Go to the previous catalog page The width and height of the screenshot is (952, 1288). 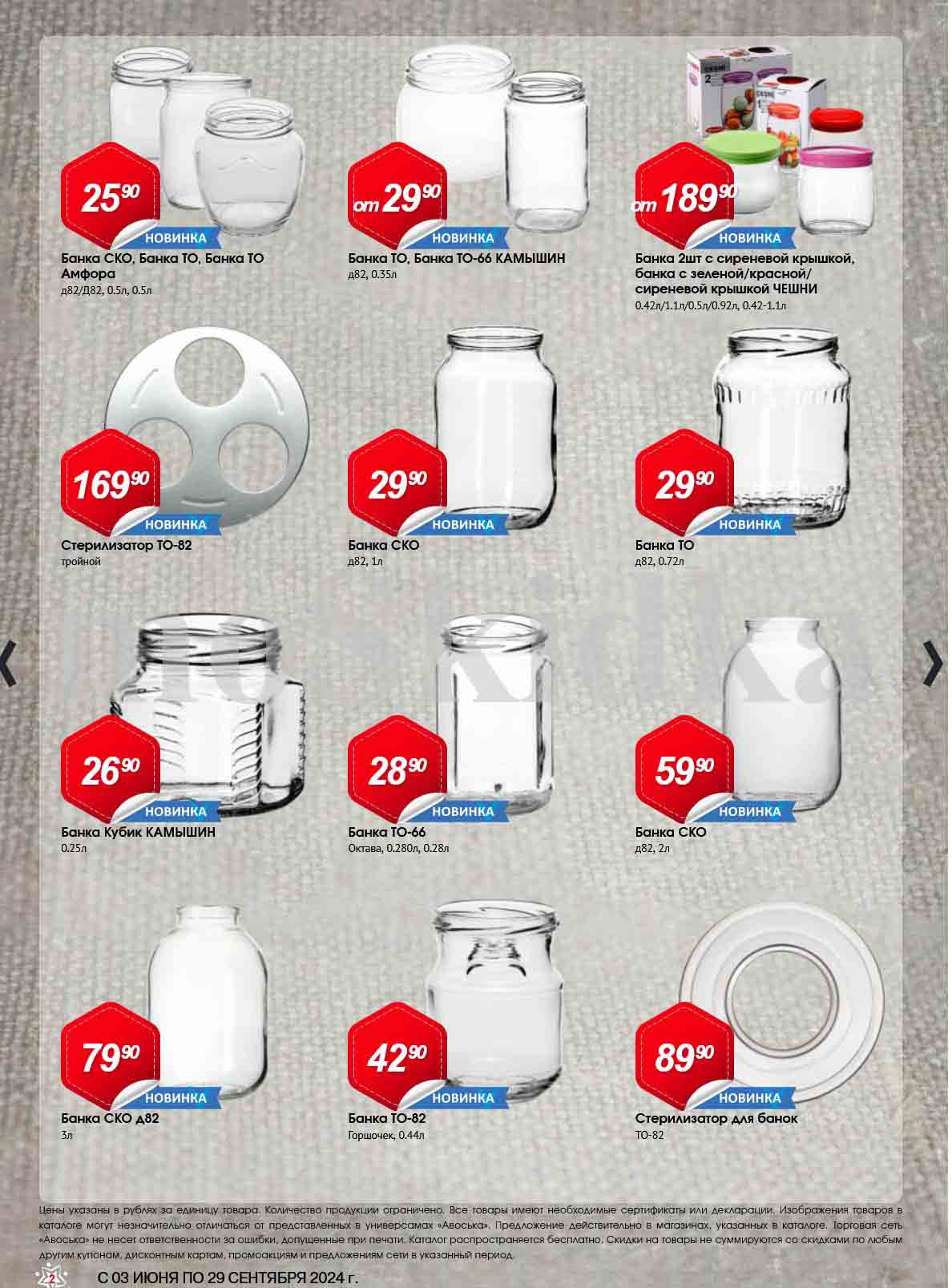[x=8, y=664]
